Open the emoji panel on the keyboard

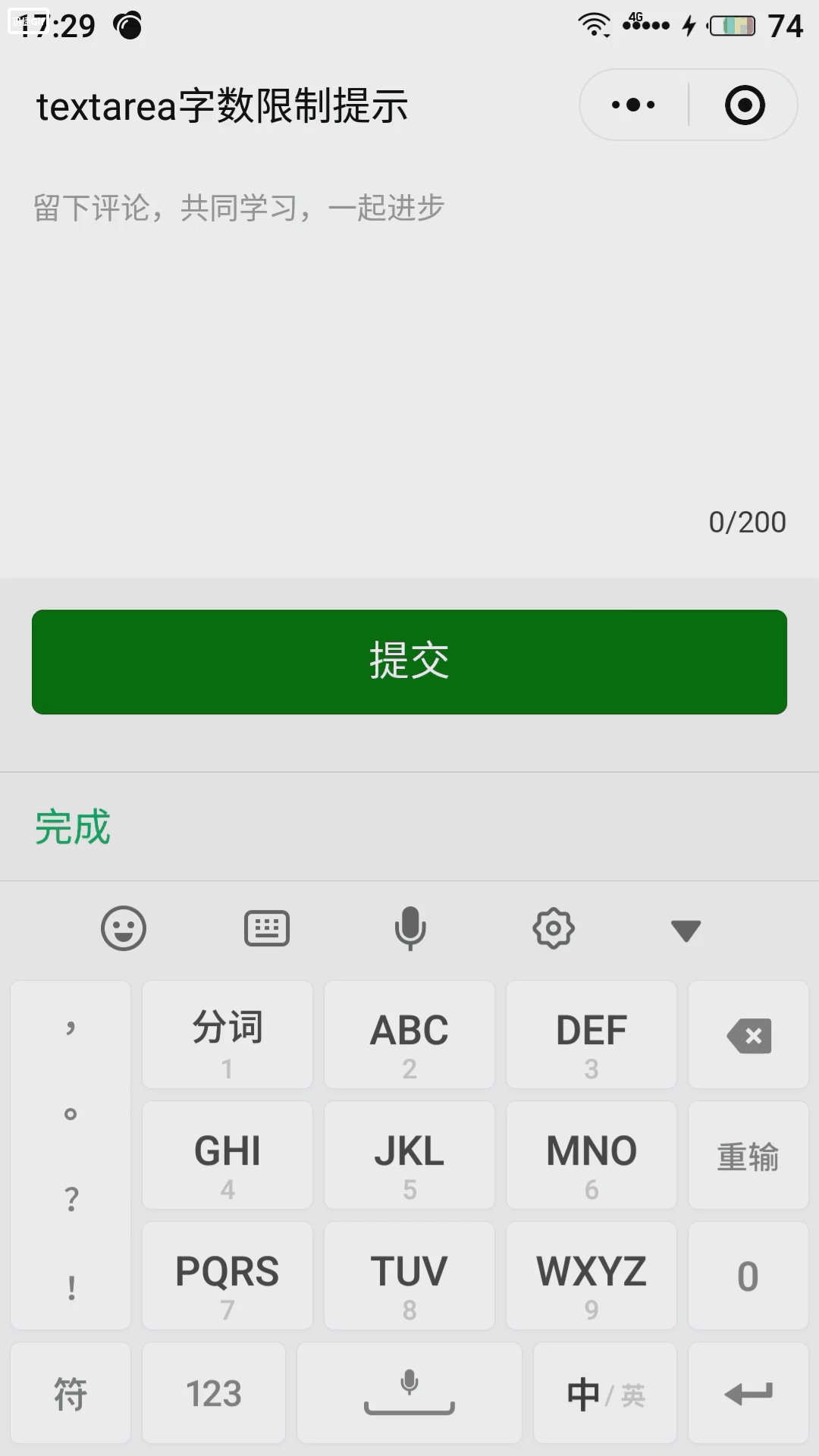click(x=124, y=928)
